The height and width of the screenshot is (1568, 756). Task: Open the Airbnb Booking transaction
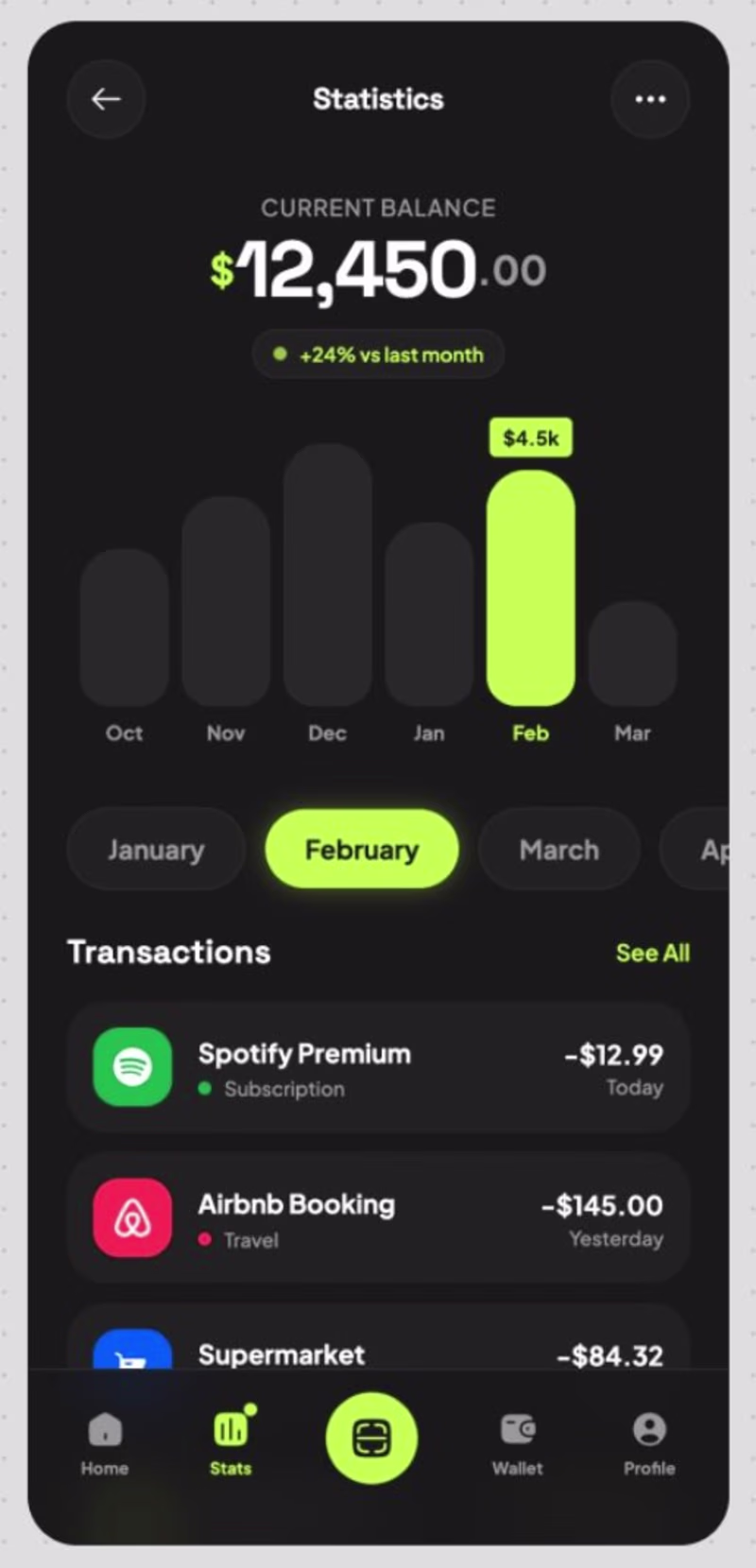378,1218
